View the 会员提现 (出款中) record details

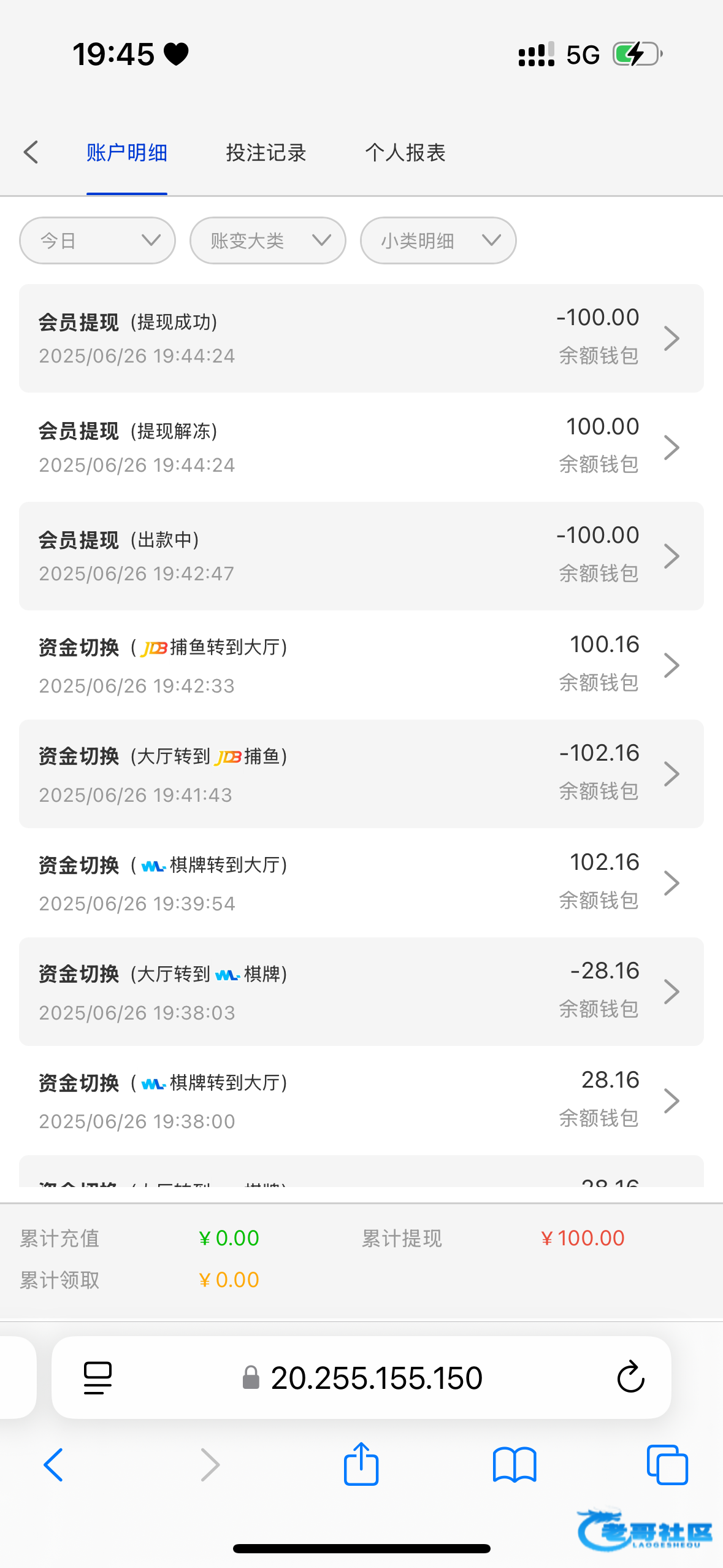(361, 556)
